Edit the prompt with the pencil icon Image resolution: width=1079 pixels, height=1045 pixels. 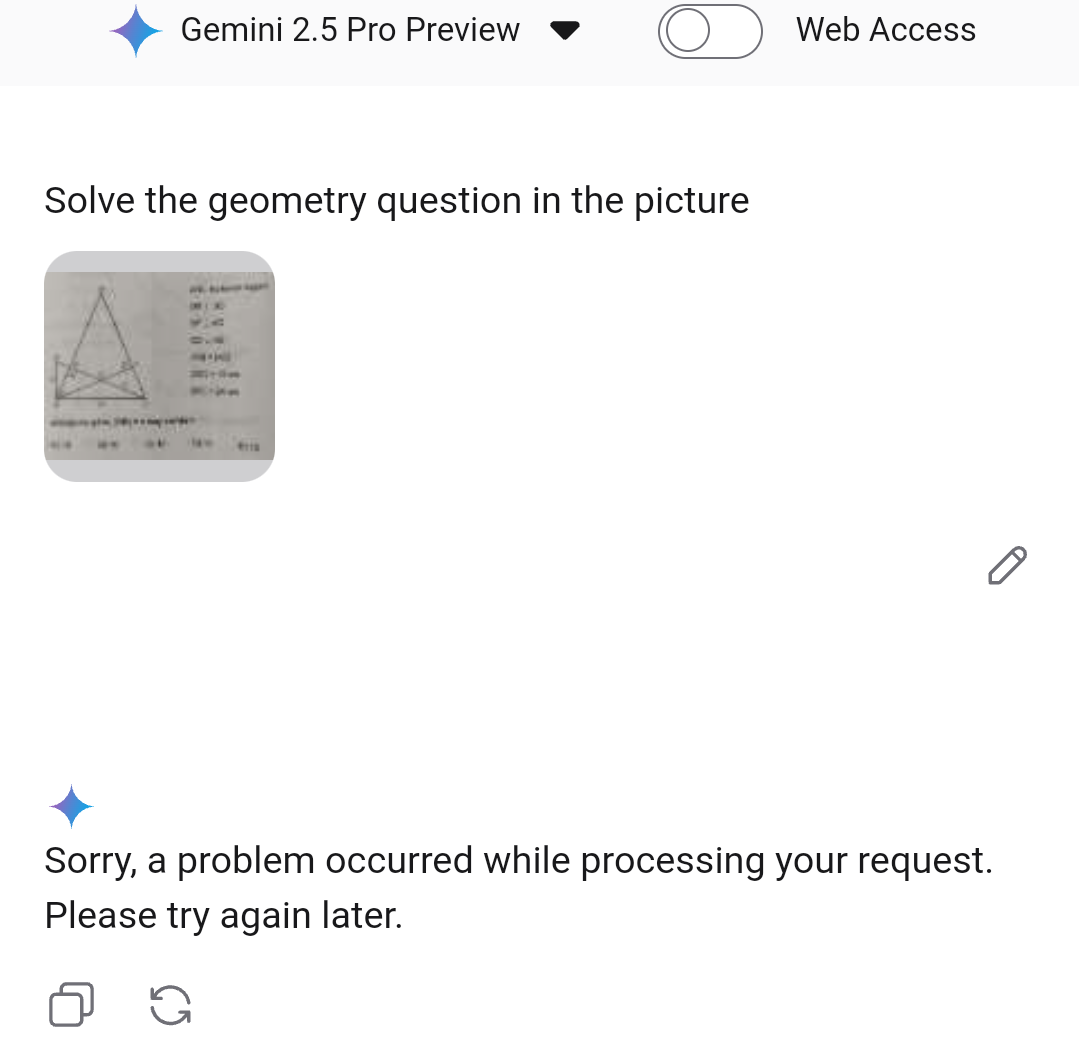[x=1006, y=565]
